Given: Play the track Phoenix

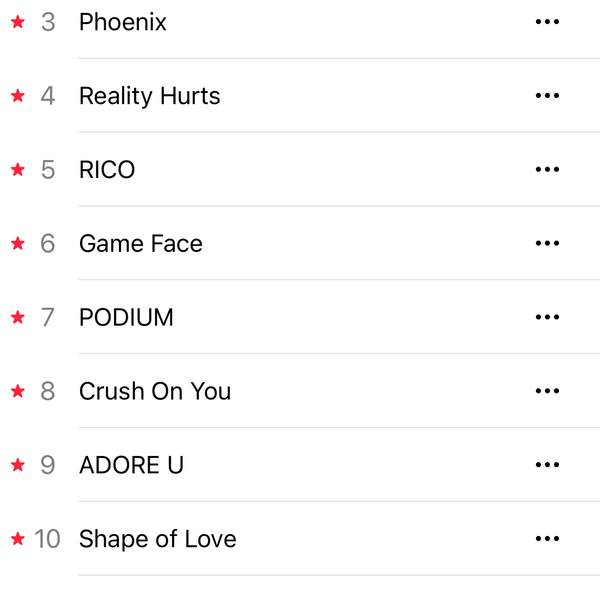Looking at the screenshot, I should [x=122, y=22].
